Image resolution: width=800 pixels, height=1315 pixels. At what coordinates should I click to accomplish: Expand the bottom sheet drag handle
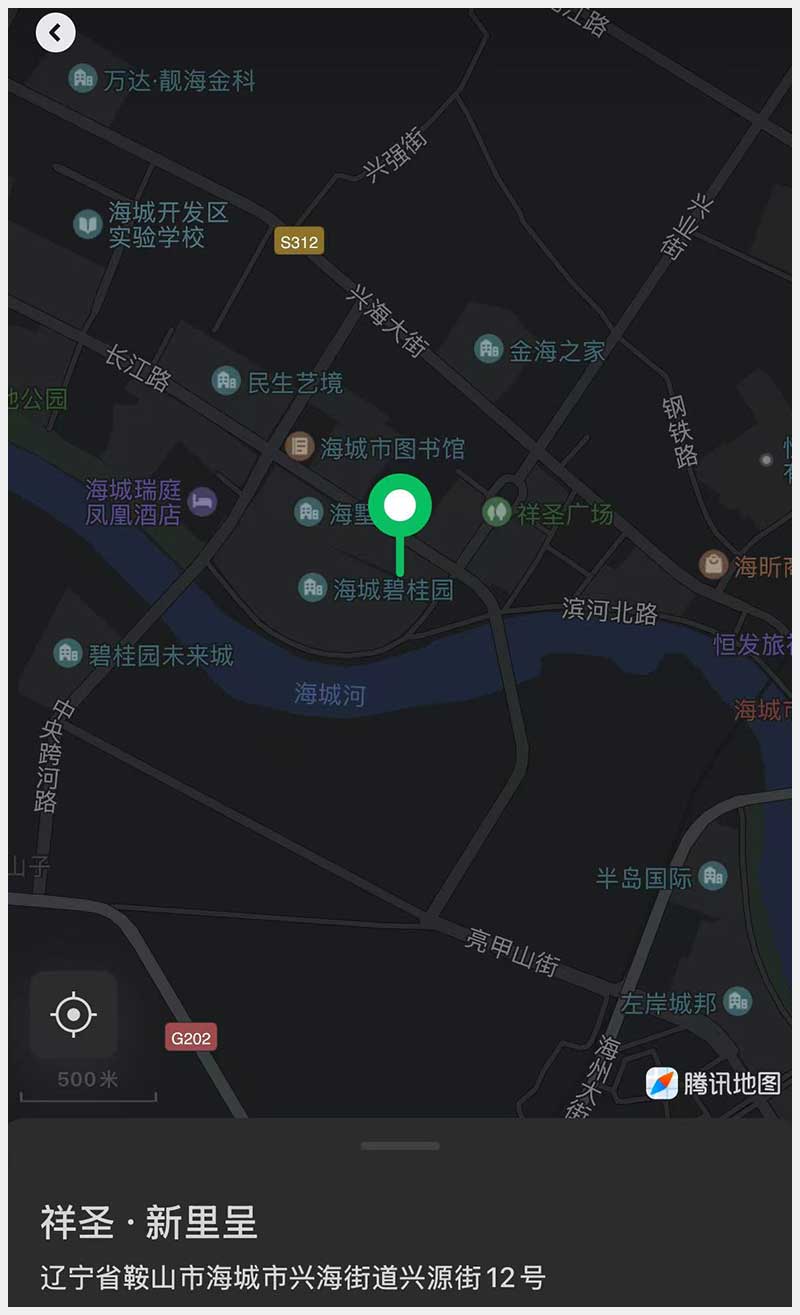coord(400,1146)
